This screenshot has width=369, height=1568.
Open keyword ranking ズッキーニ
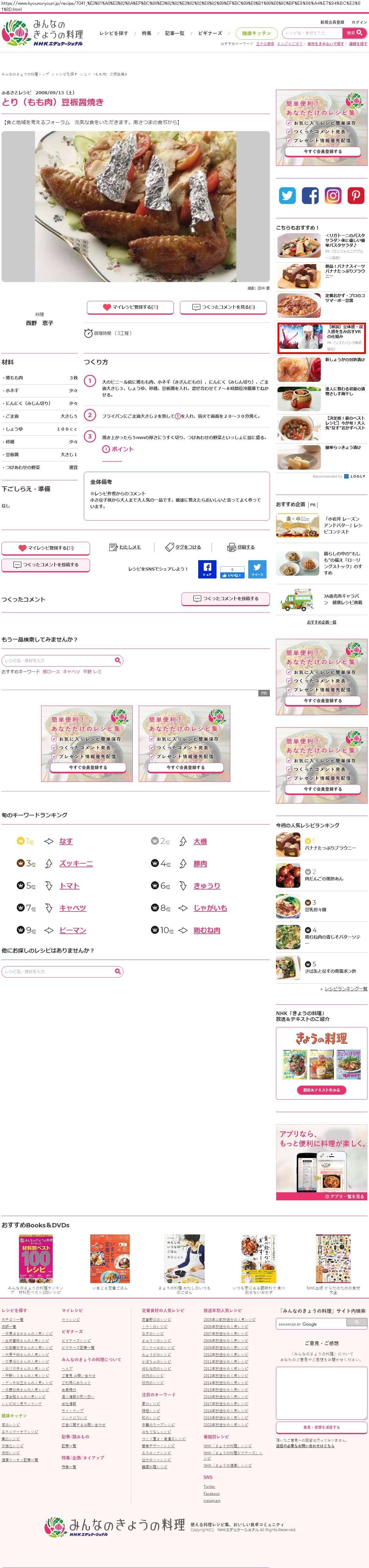[76, 864]
